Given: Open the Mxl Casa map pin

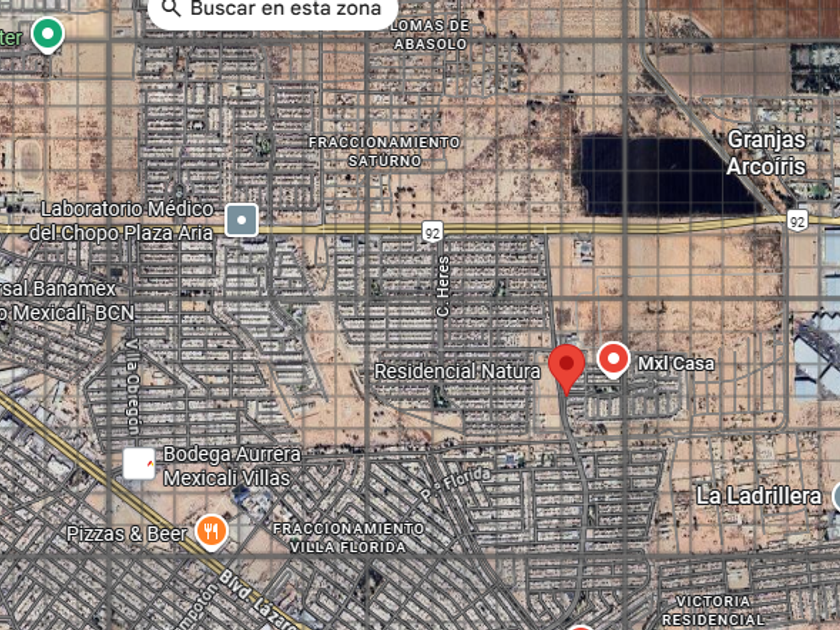Looking at the screenshot, I should coord(613,360).
